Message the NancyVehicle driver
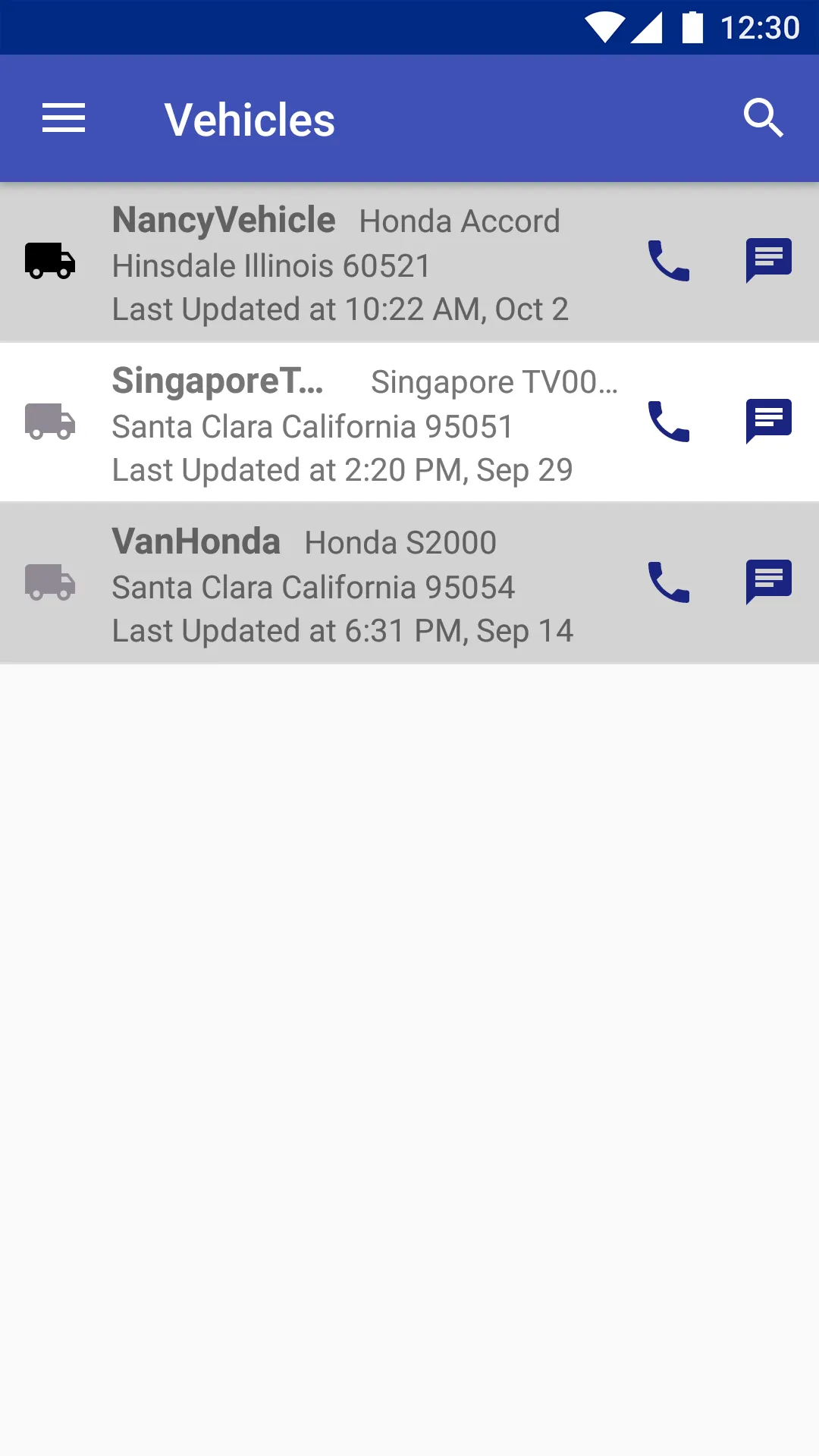Viewport: 819px width, 1456px height. (x=768, y=260)
